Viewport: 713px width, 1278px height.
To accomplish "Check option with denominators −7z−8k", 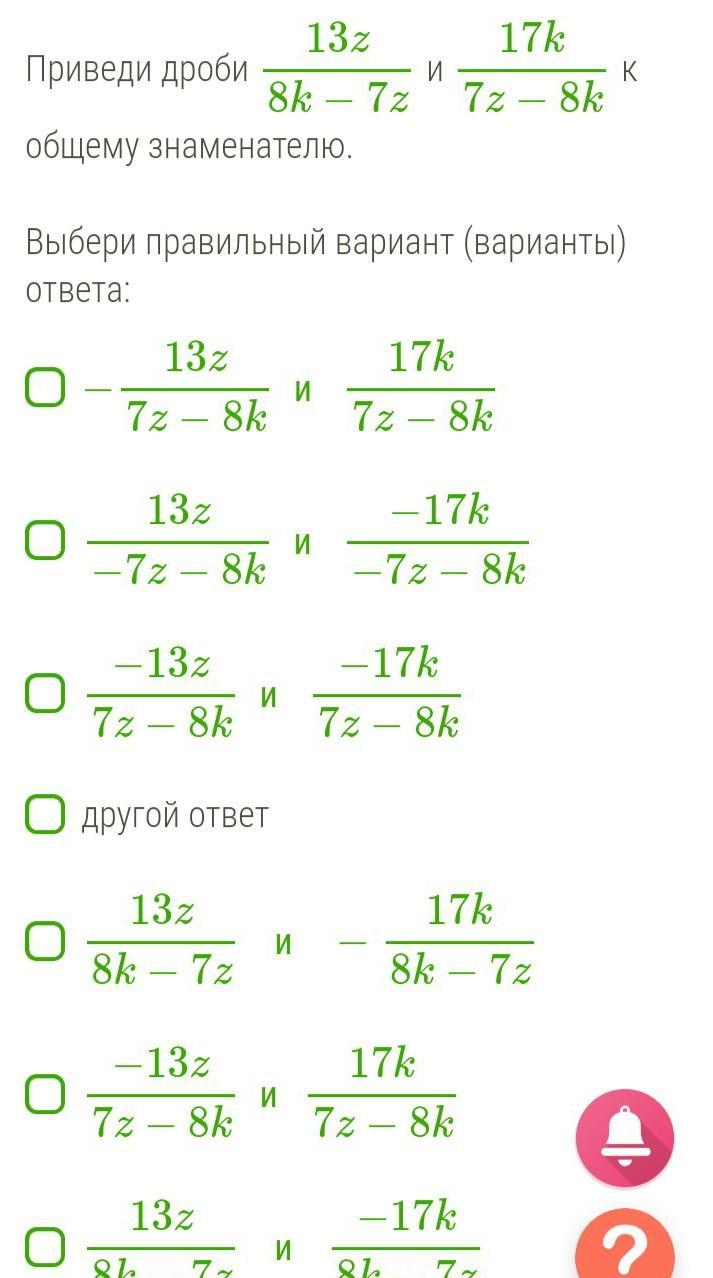I will [x=45, y=541].
